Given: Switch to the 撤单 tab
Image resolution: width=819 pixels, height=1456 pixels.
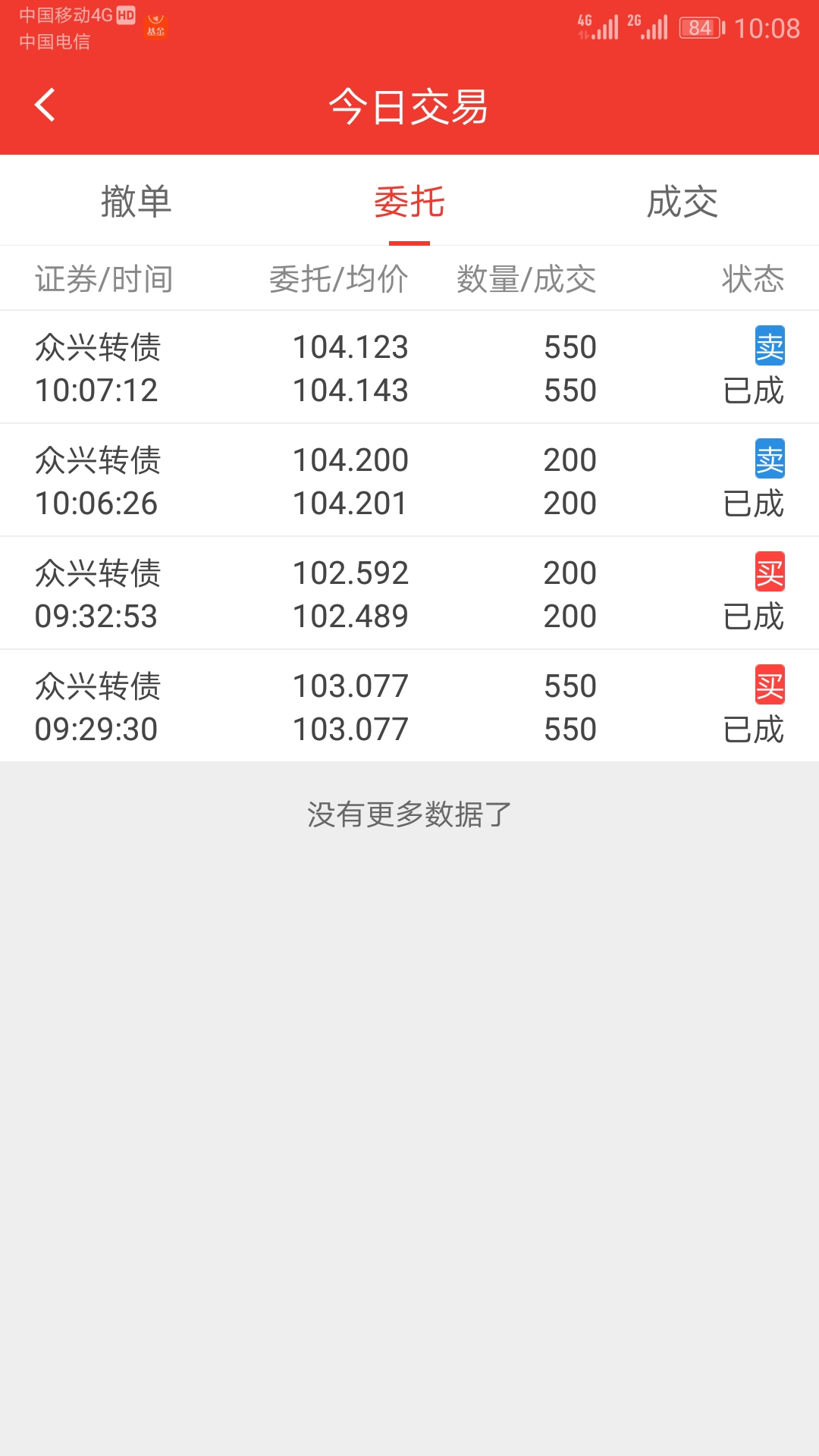Looking at the screenshot, I should pyautogui.click(x=136, y=202).
